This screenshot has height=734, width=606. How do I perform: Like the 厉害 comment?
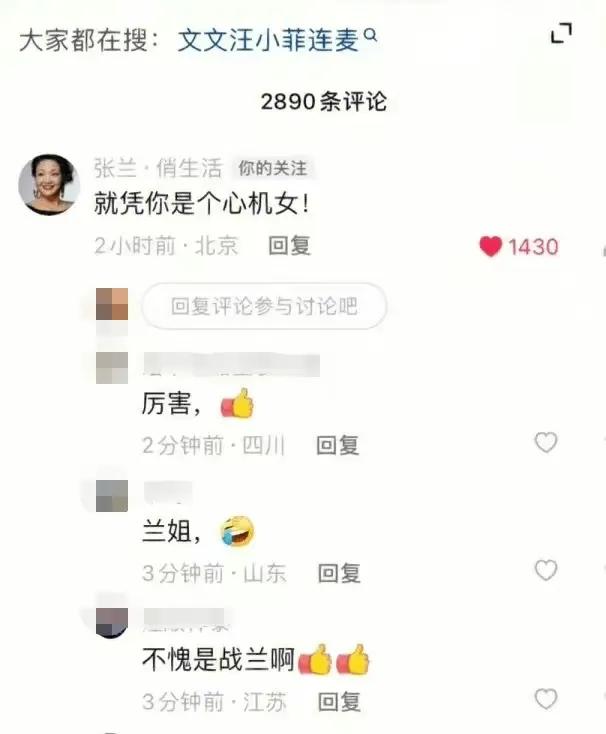pyautogui.click(x=545, y=442)
